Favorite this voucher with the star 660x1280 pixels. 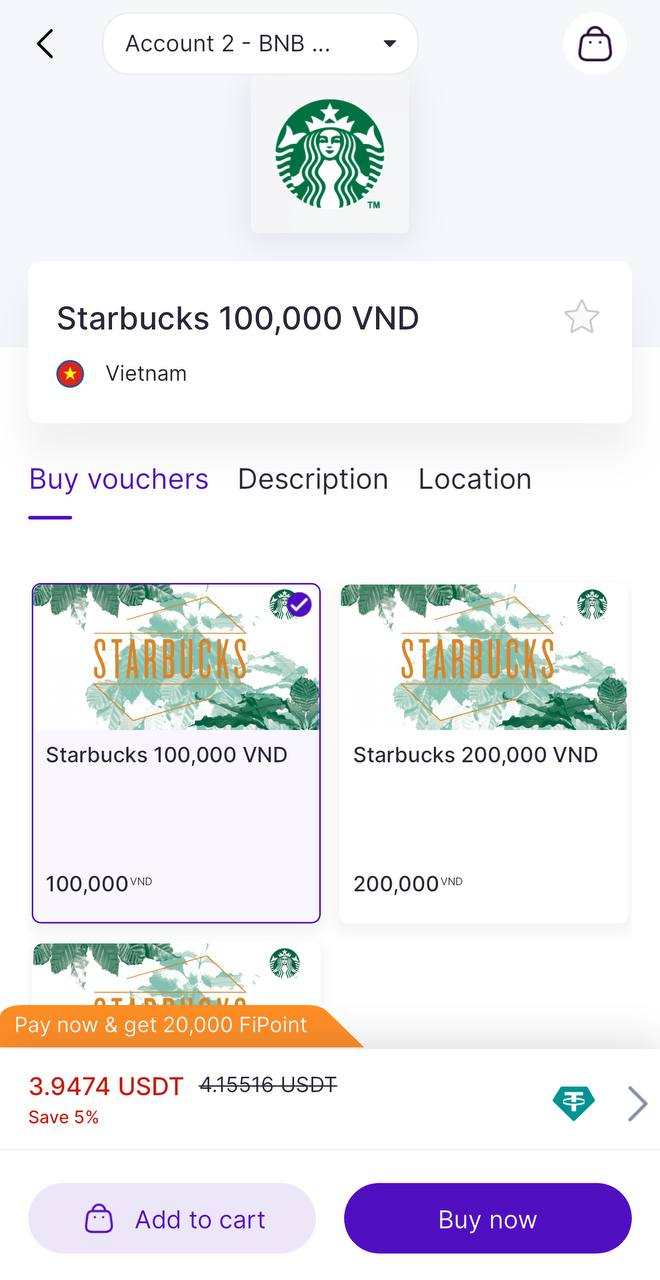coord(581,318)
